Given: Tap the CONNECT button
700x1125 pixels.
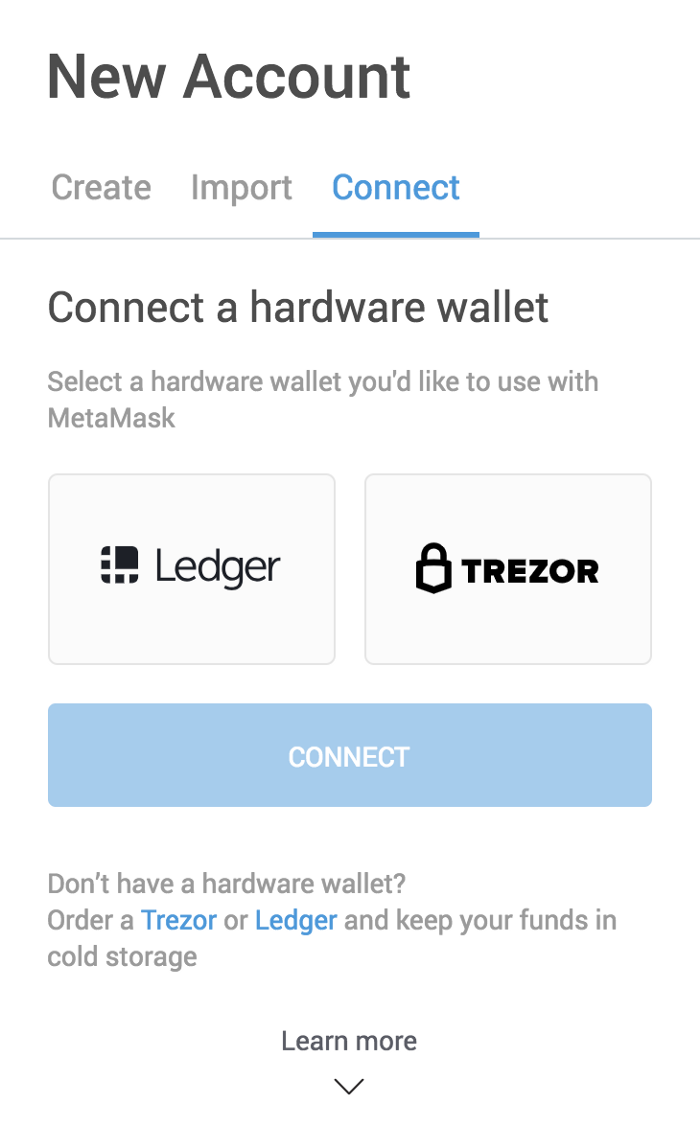Looking at the screenshot, I should click(x=349, y=756).
